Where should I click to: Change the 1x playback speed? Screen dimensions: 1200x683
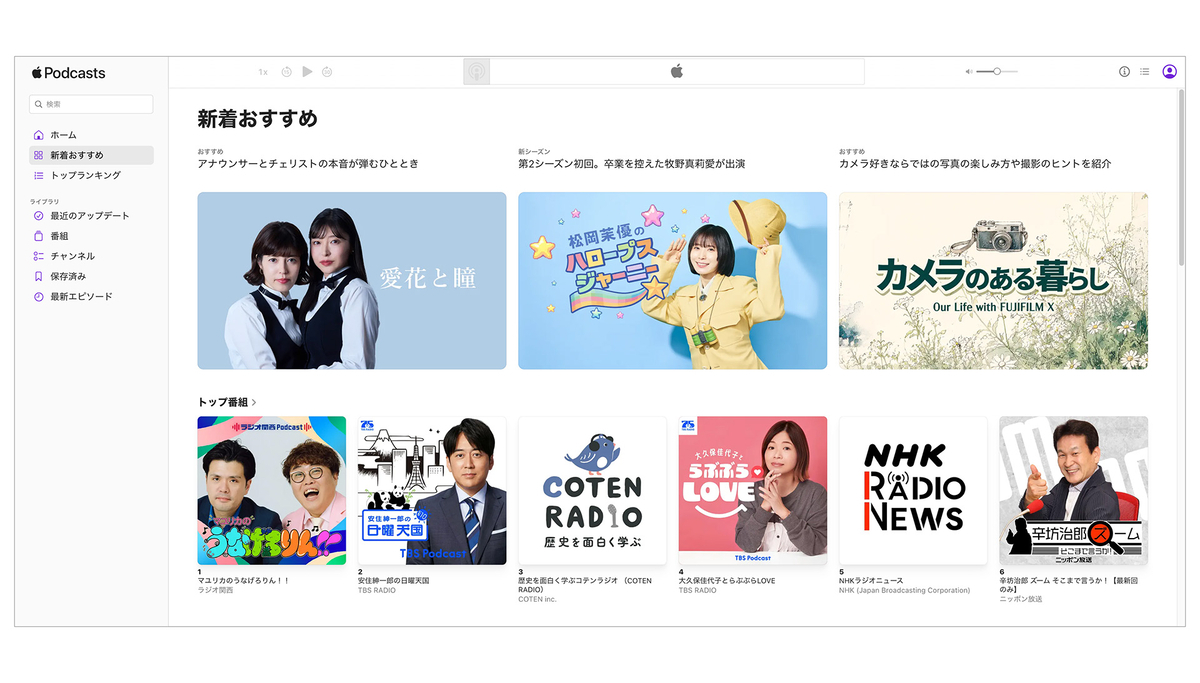pyautogui.click(x=263, y=72)
